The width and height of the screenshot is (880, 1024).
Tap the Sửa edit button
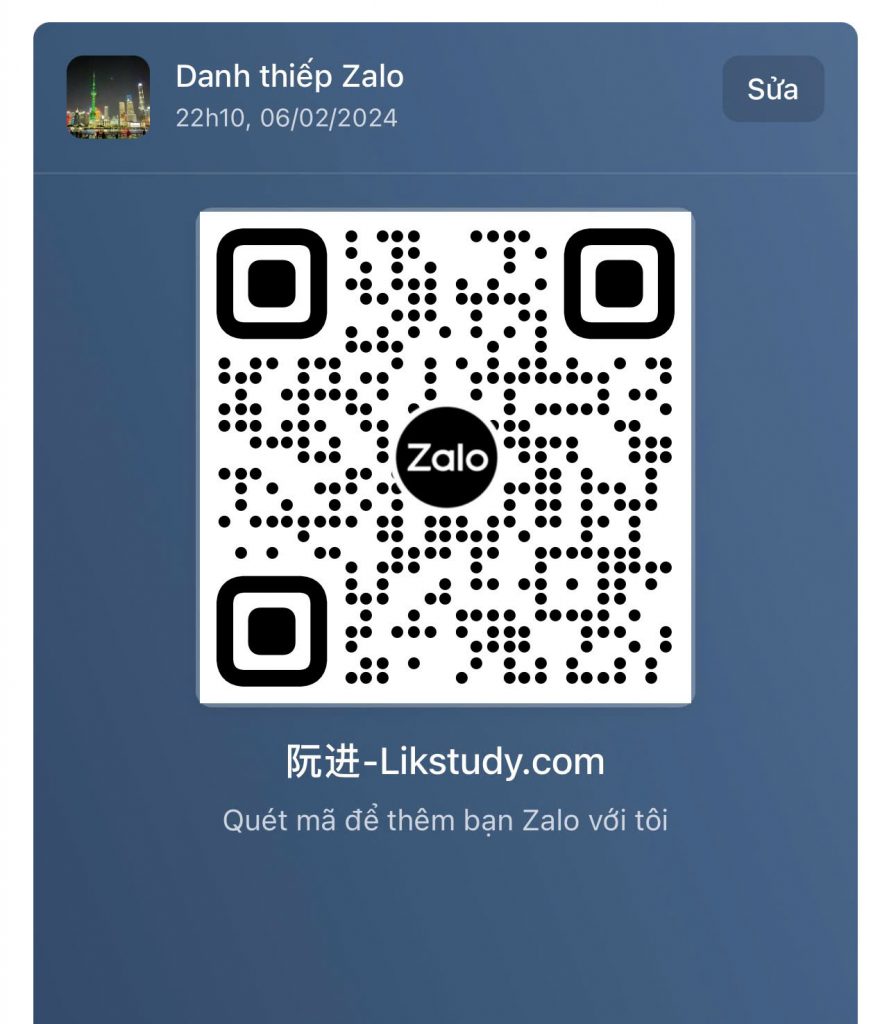click(x=772, y=89)
